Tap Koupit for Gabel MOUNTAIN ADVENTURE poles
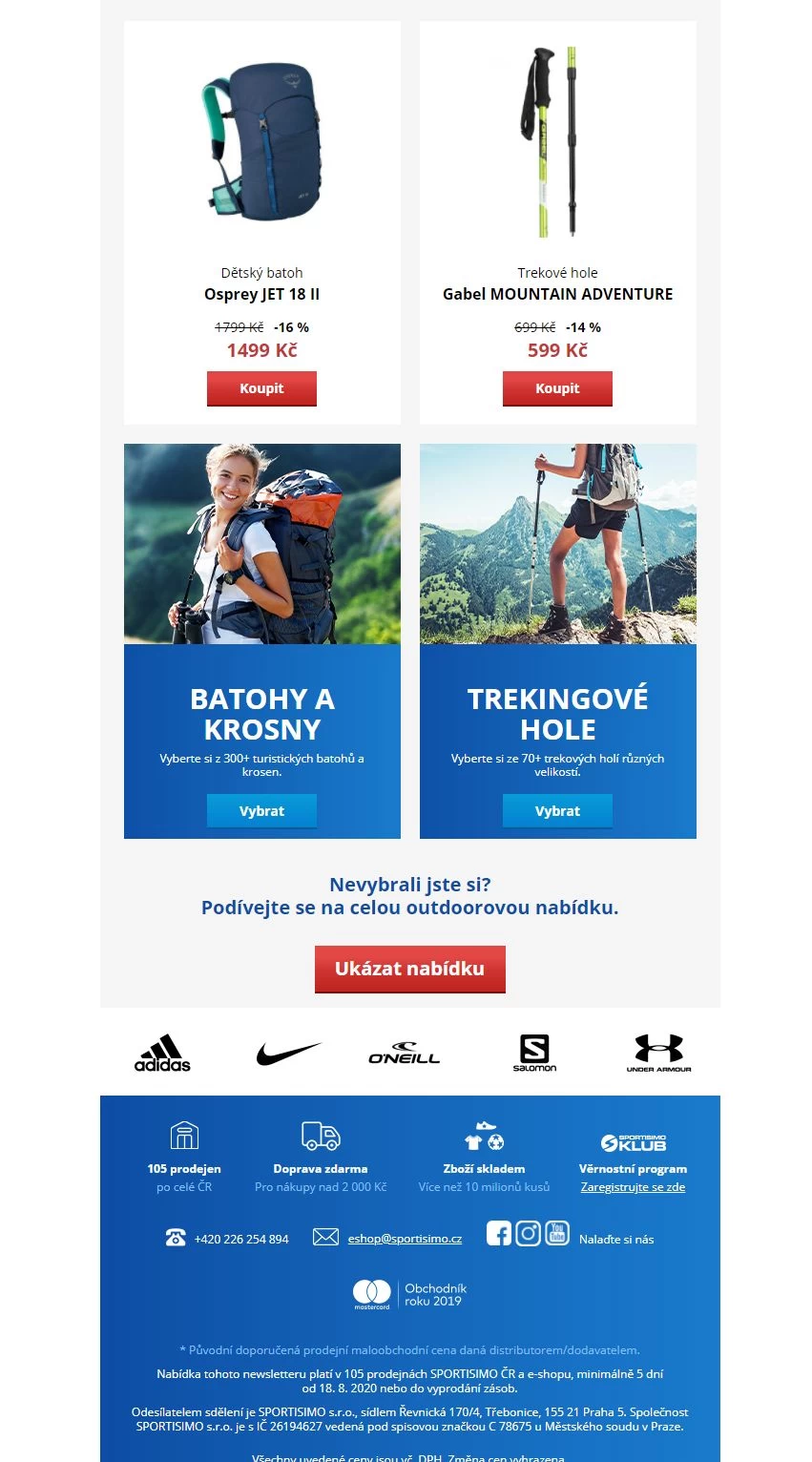The width and height of the screenshot is (812, 1462). pyautogui.click(x=557, y=389)
